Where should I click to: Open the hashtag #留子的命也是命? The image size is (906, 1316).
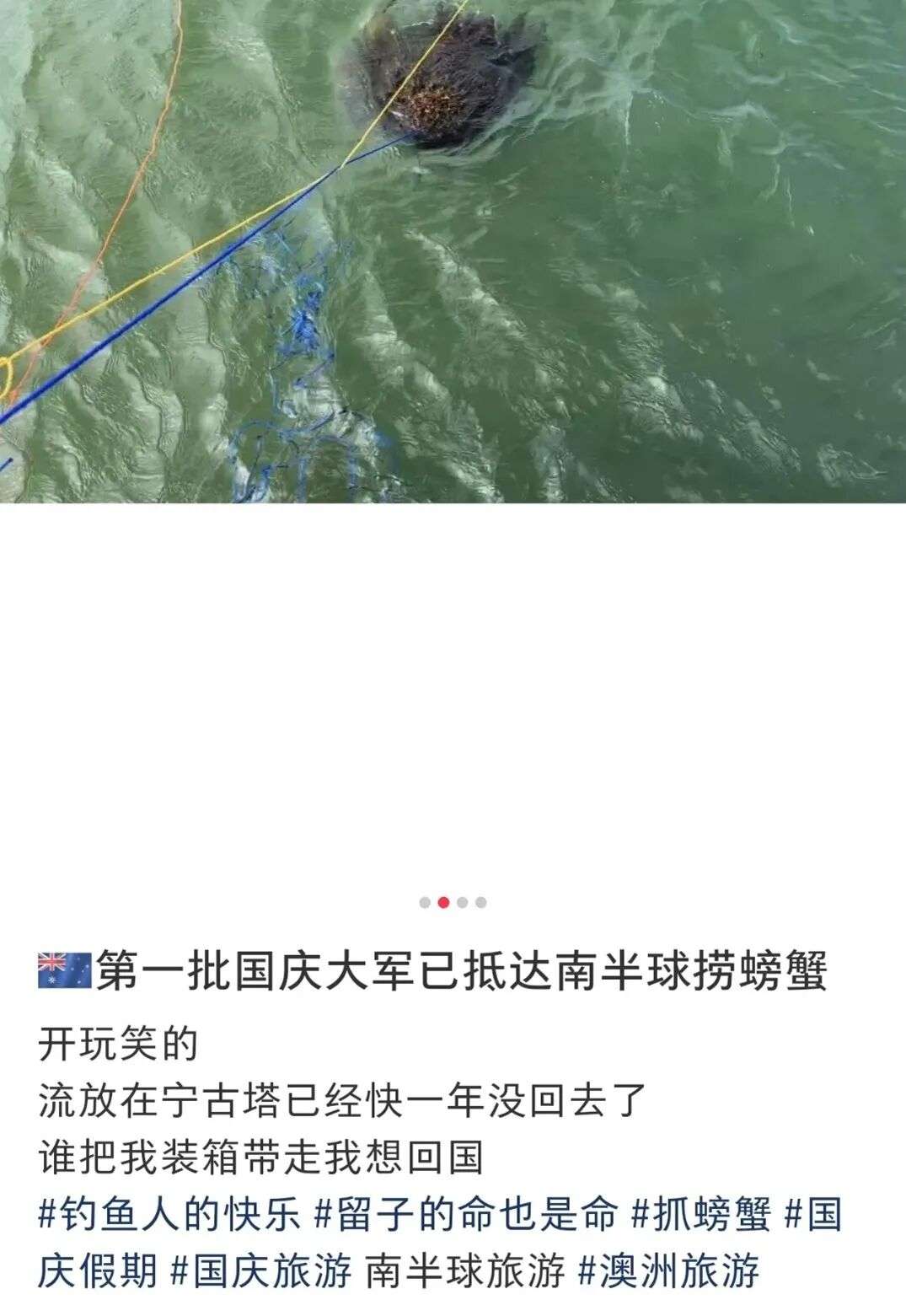pos(466,1215)
